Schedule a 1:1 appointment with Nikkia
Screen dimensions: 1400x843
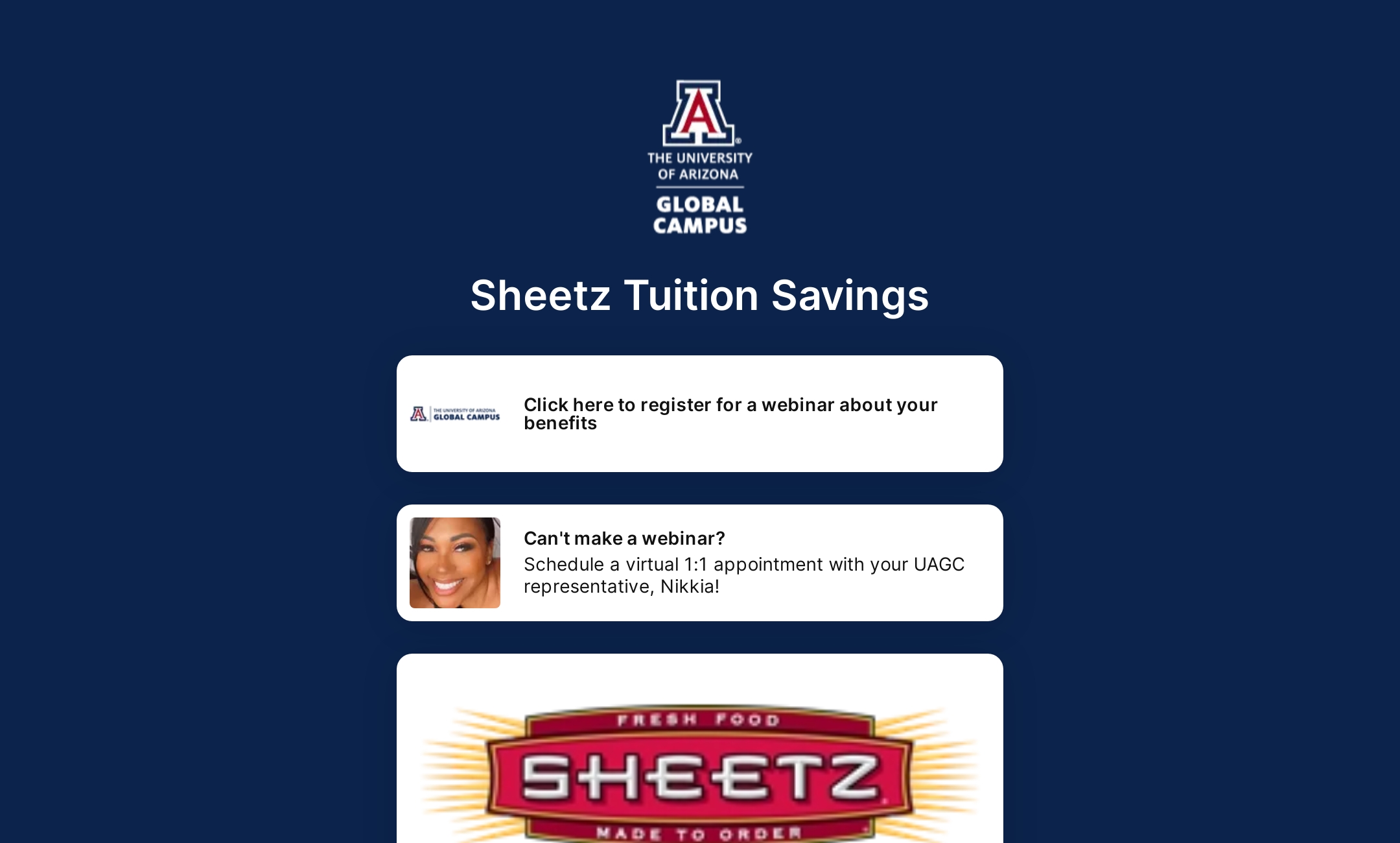(699, 563)
